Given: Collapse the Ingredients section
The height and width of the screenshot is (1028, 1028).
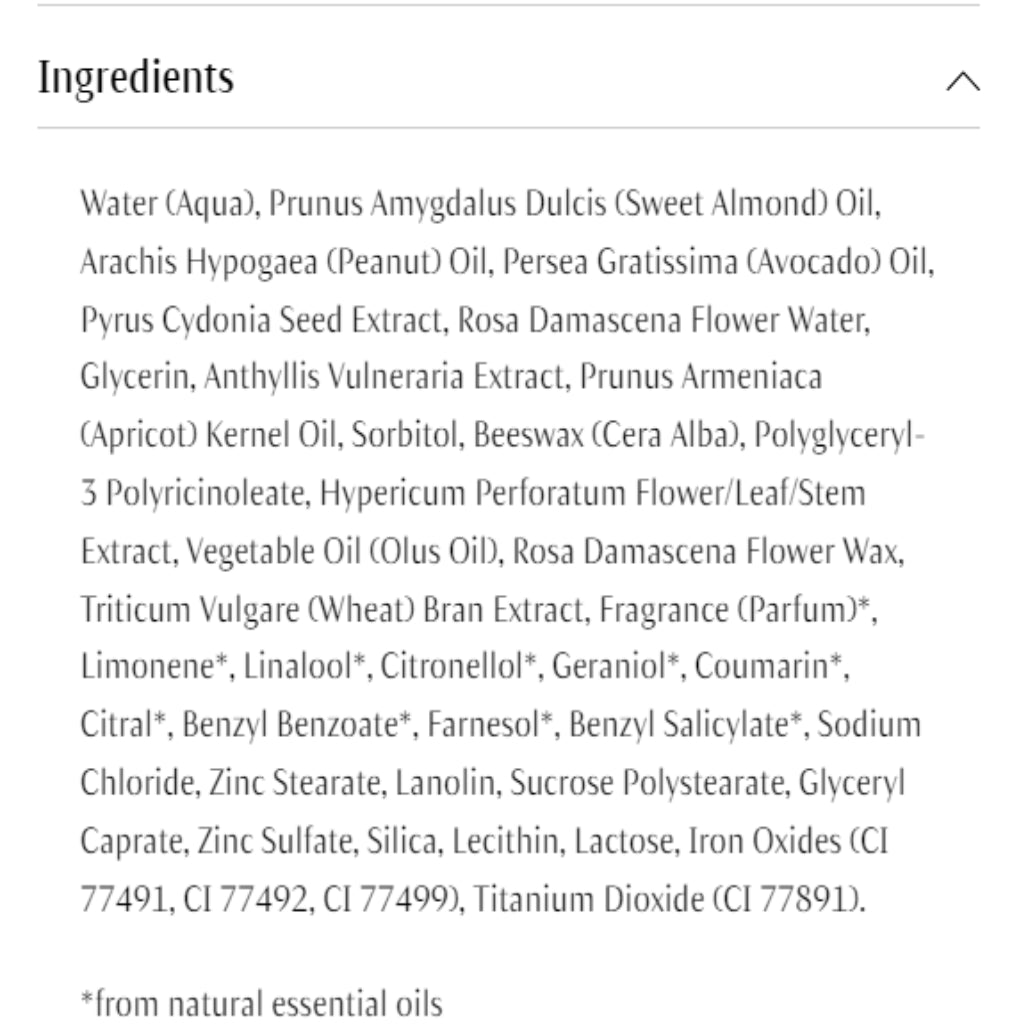Looking at the screenshot, I should 962,81.
